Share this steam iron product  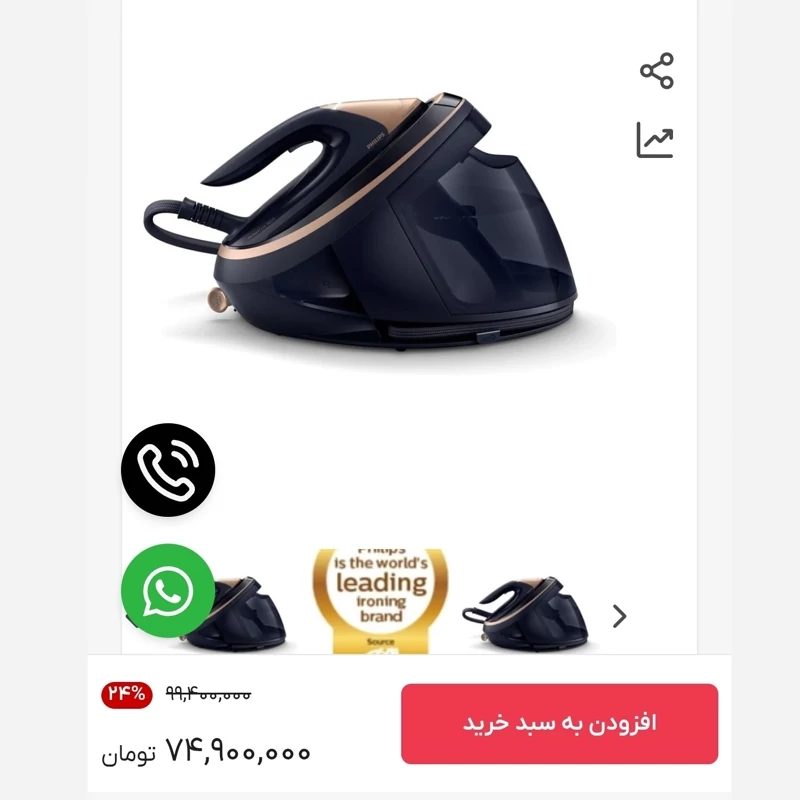tap(657, 71)
